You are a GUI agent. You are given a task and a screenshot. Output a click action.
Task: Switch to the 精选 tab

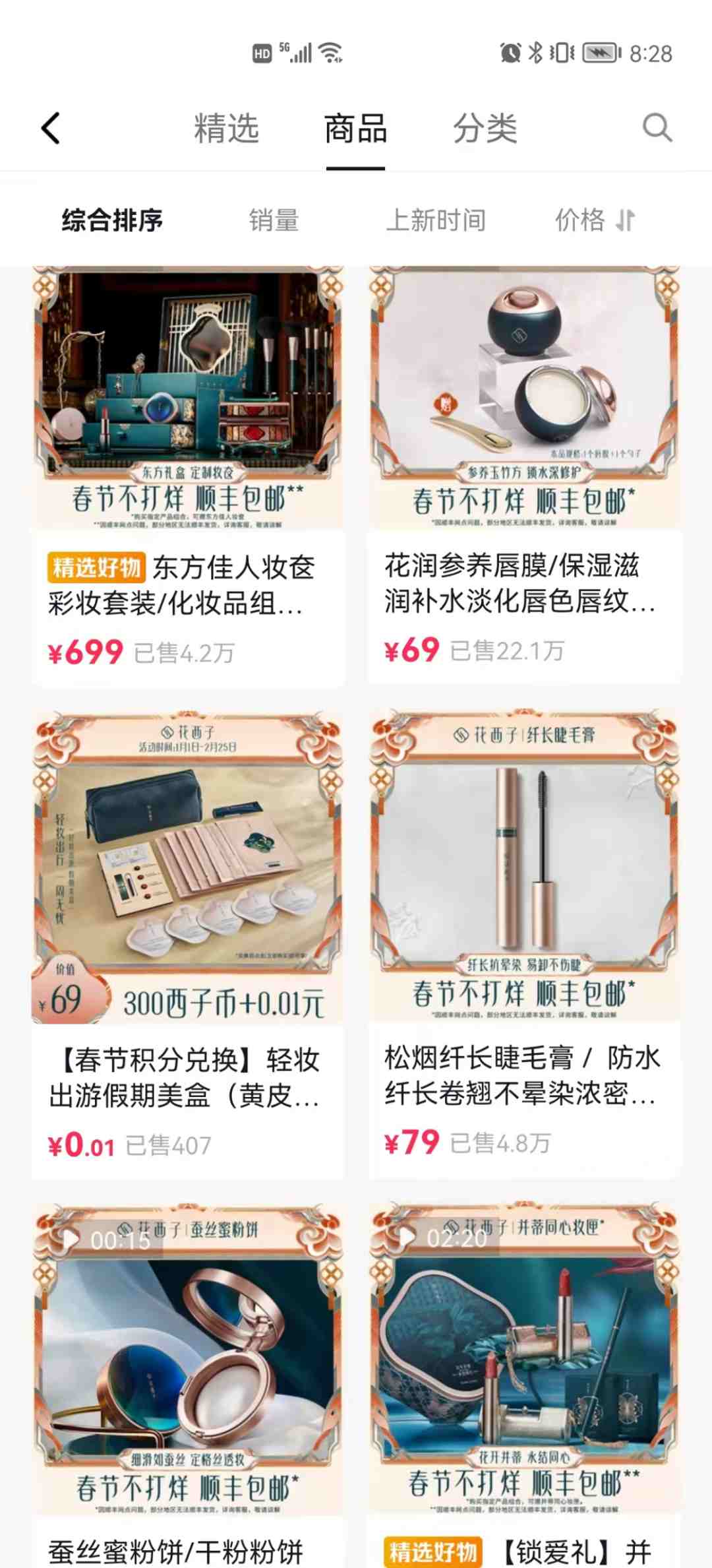tap(226, 128)
